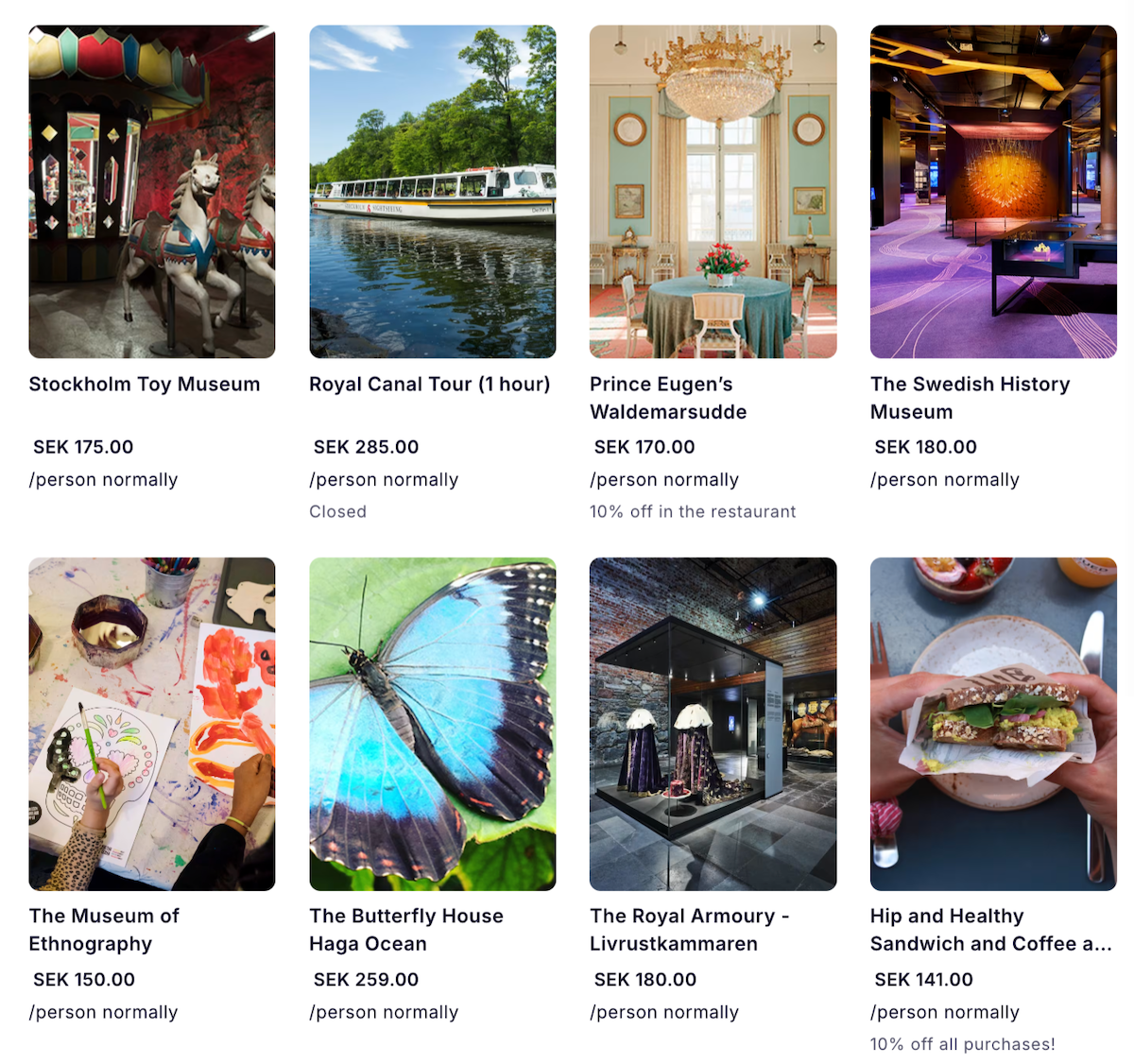
Task: Open the Stockholm Toy Museum card
Action: [151, 192]
